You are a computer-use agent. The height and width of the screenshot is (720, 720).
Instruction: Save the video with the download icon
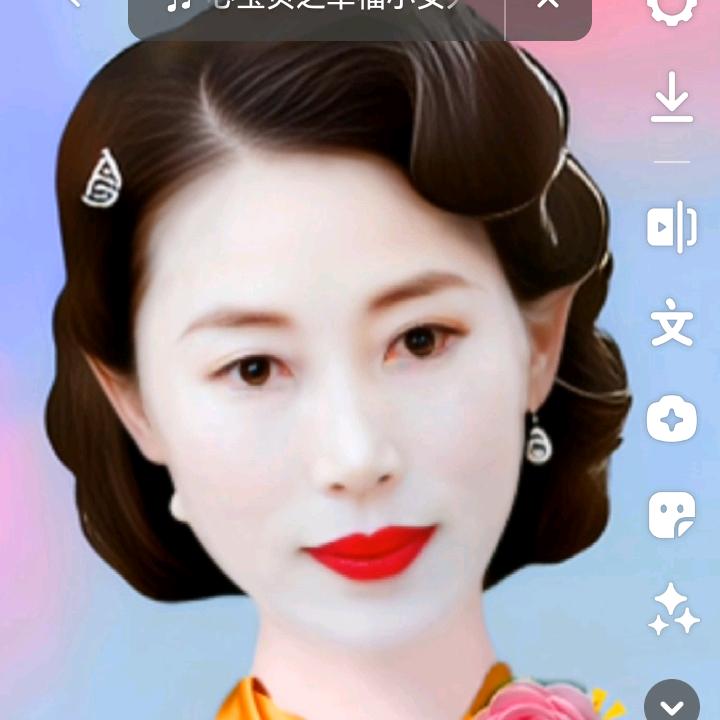pos(672,102)
